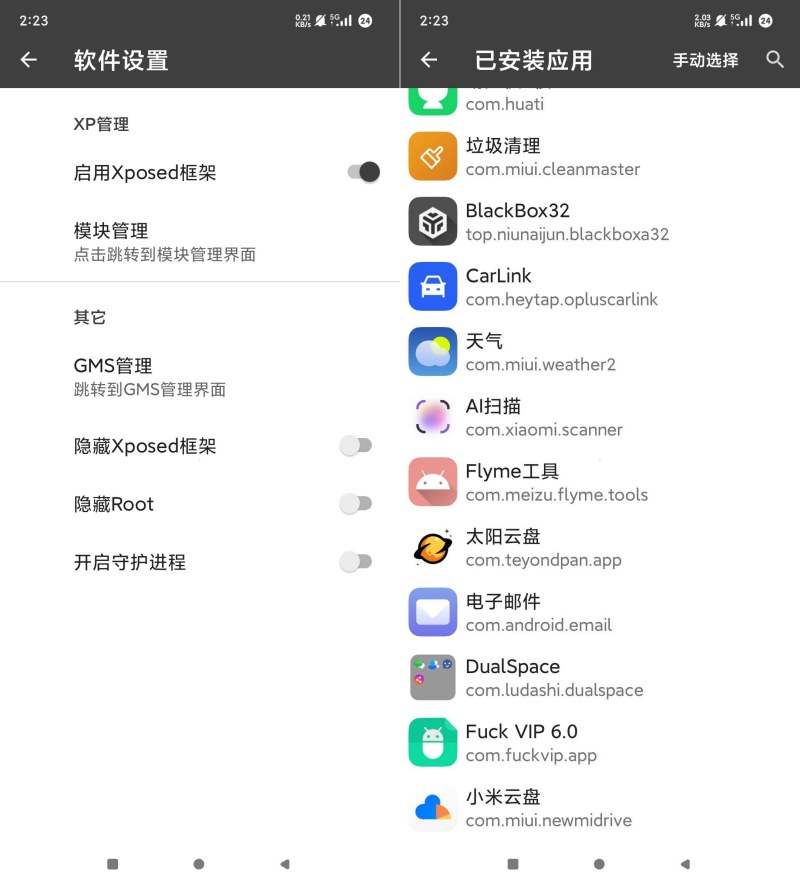Viewport: 800px width, 888px height.
Task: Select the DualSpace app icon
Action: [432, 676]
